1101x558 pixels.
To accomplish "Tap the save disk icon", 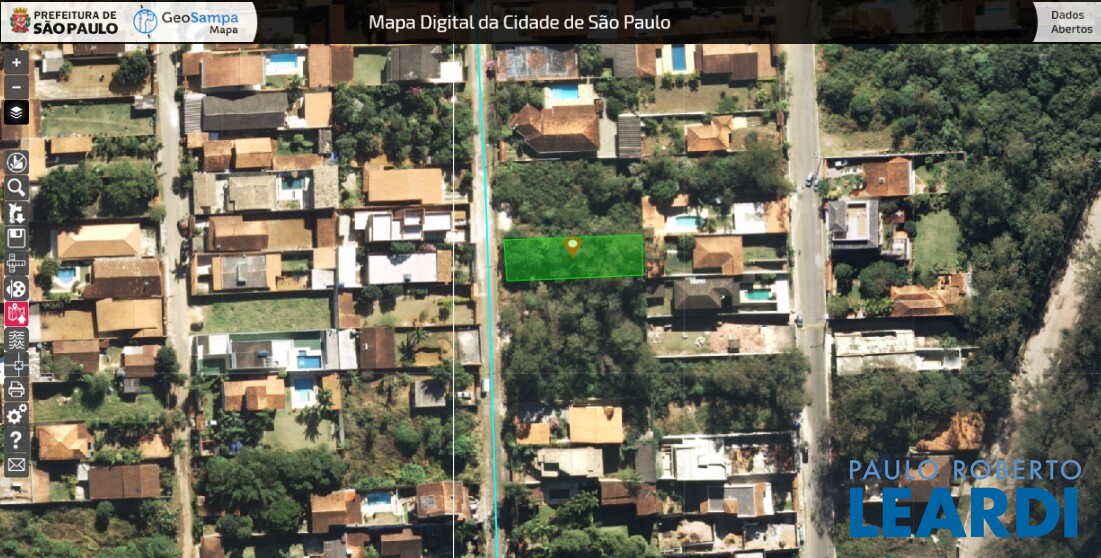I will [16, 237].
